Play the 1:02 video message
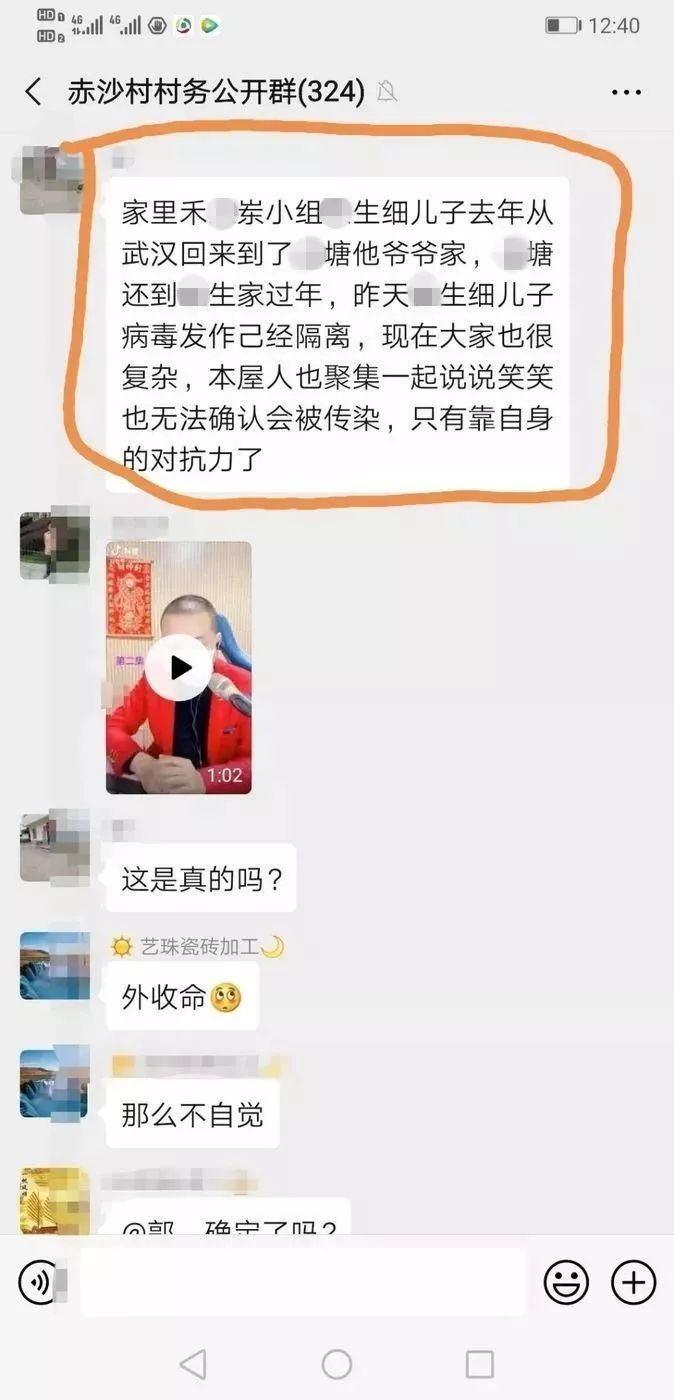The image size is (674, 1400). (x=179, y=667)
